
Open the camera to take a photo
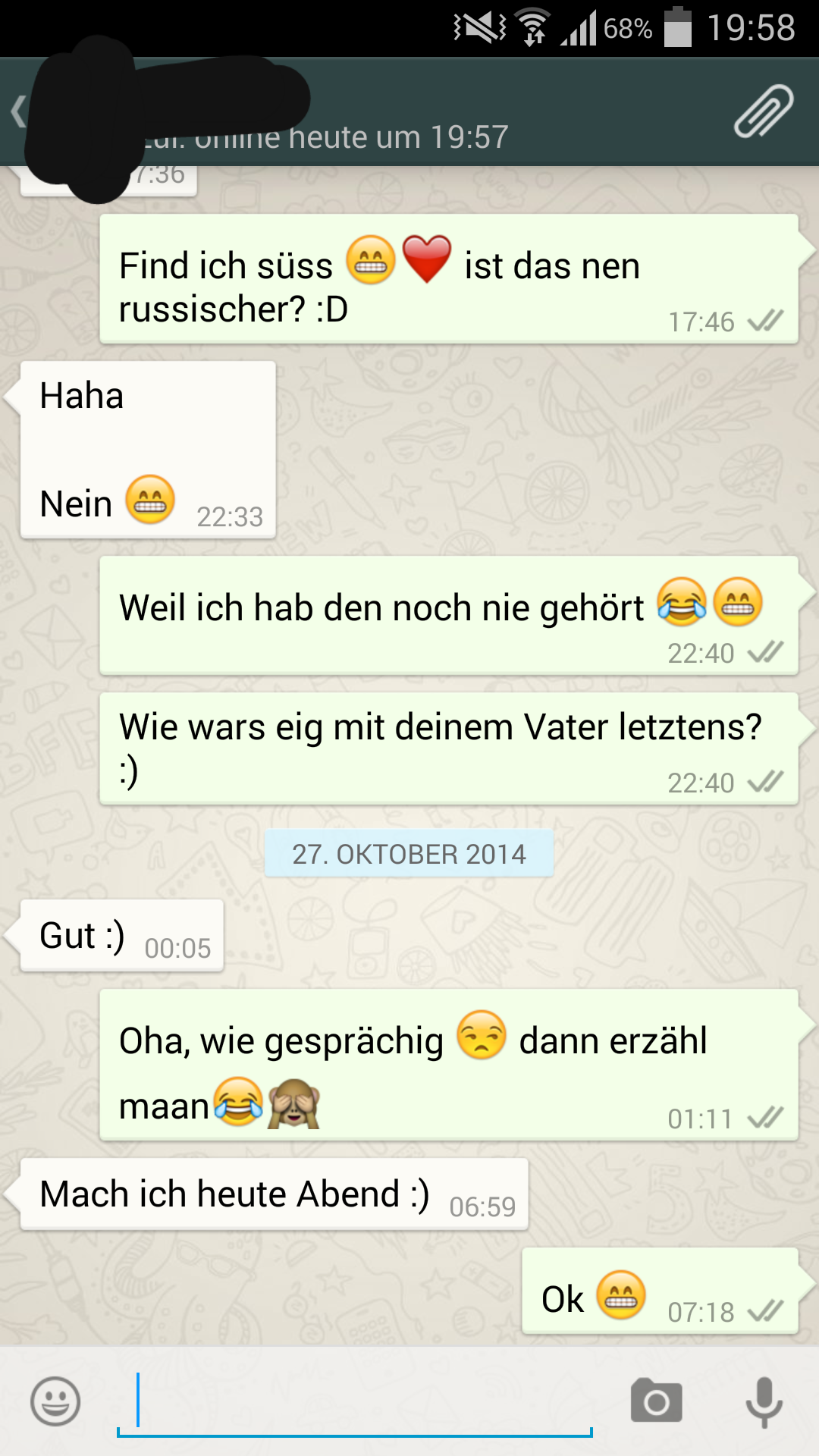[x=655, y=1399]
